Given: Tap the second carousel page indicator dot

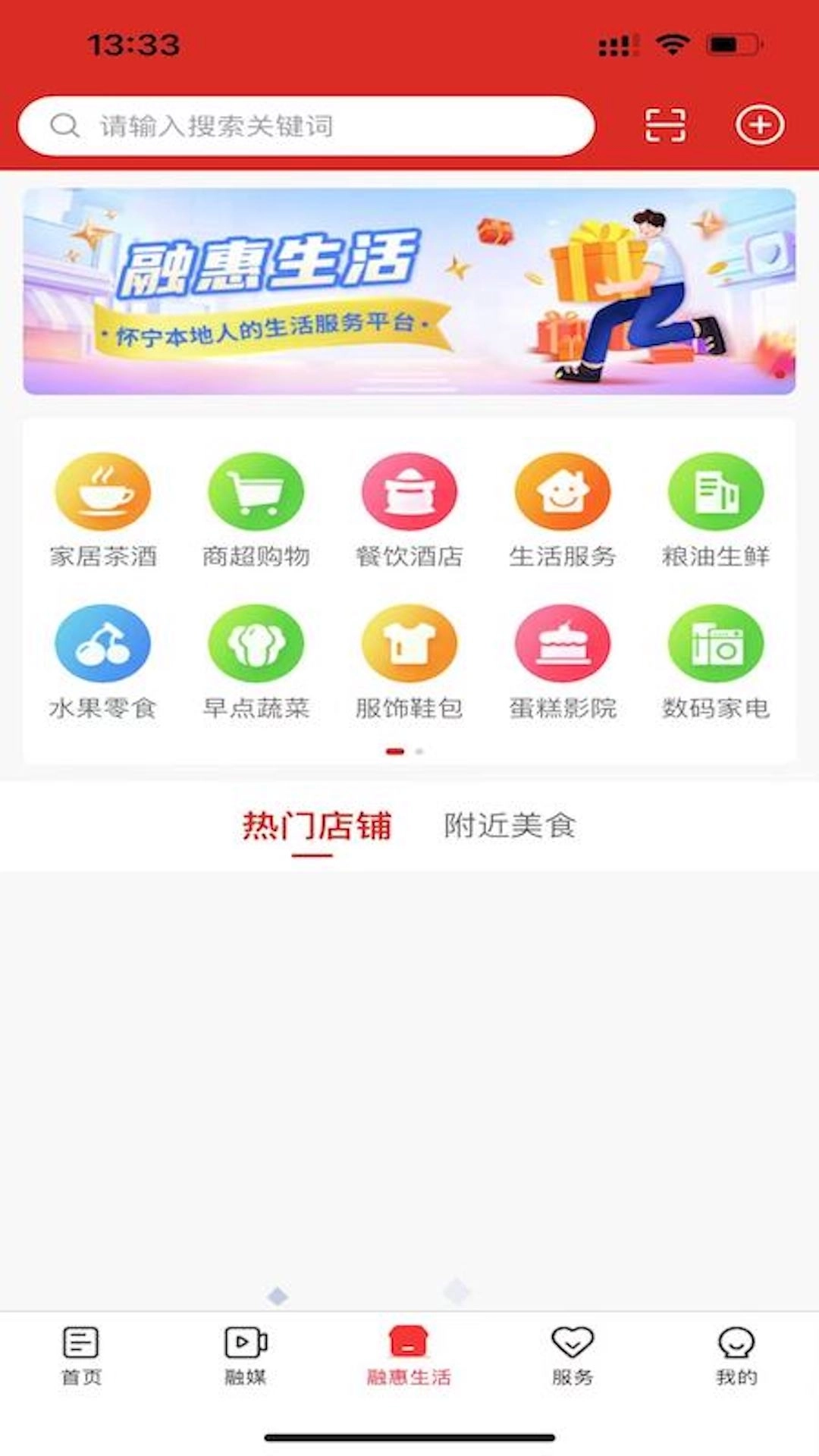Looking at the screenshot, I should [419, 751].
